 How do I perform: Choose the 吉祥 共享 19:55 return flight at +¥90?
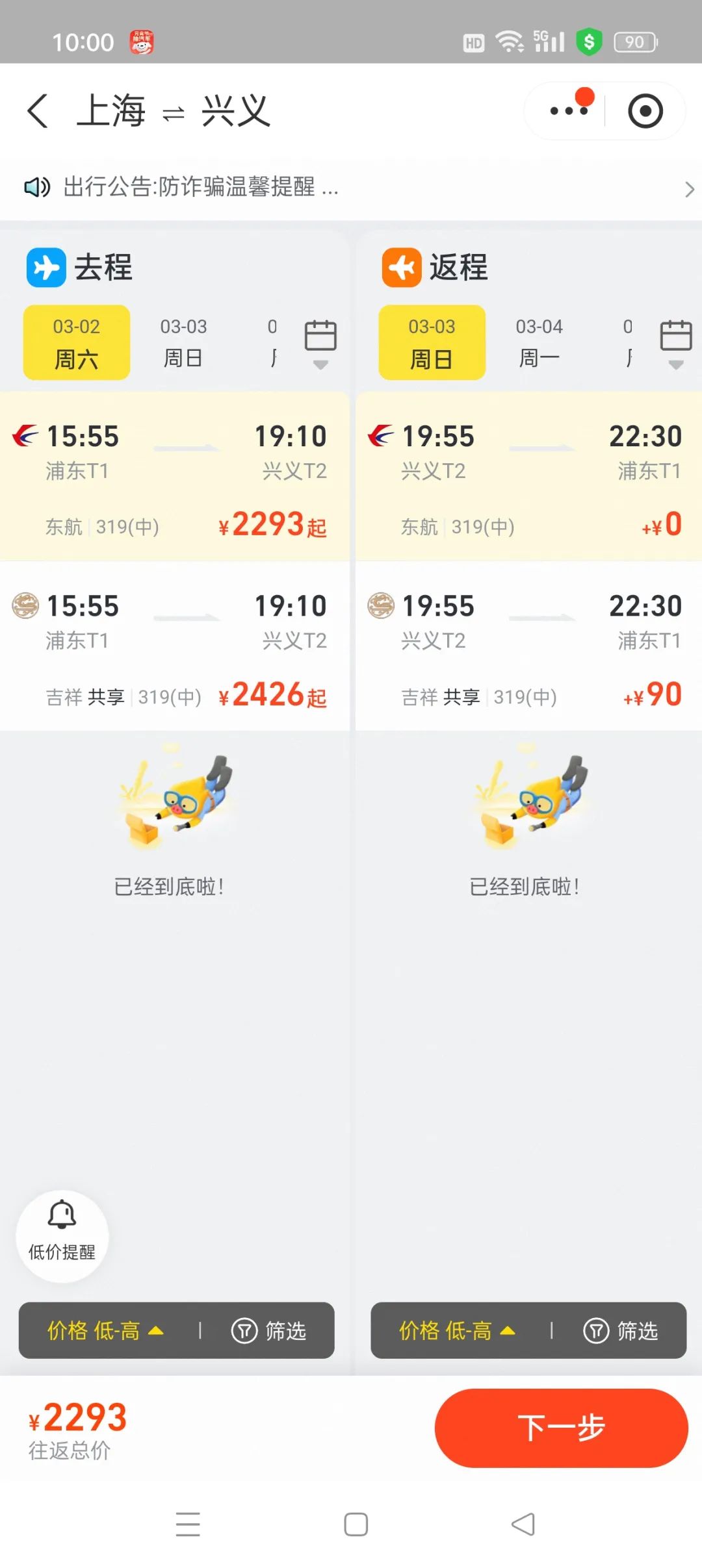point(528,648)
